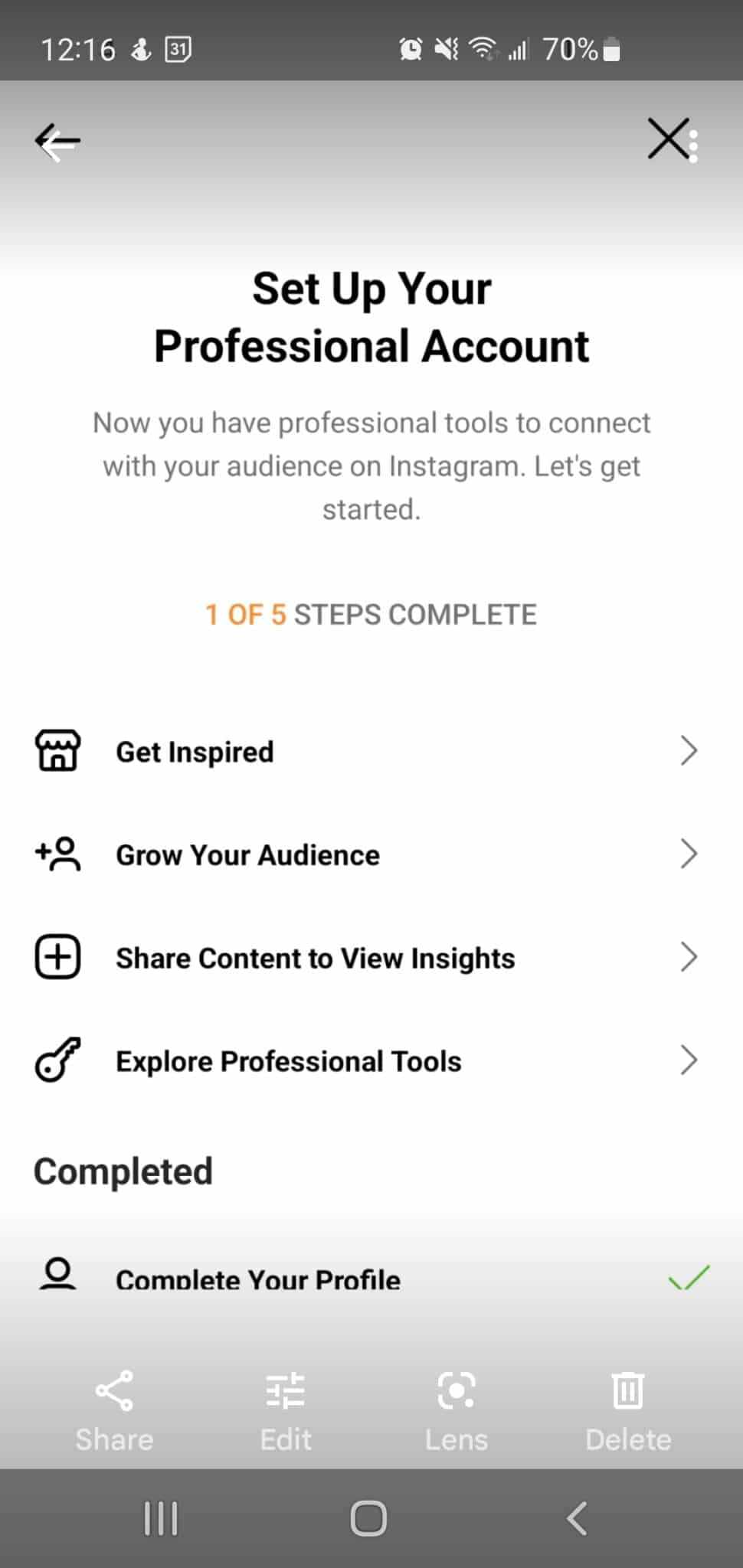Go to the system home screen
Viewport: 743px width, 1568px height.
pos(368,1518)
